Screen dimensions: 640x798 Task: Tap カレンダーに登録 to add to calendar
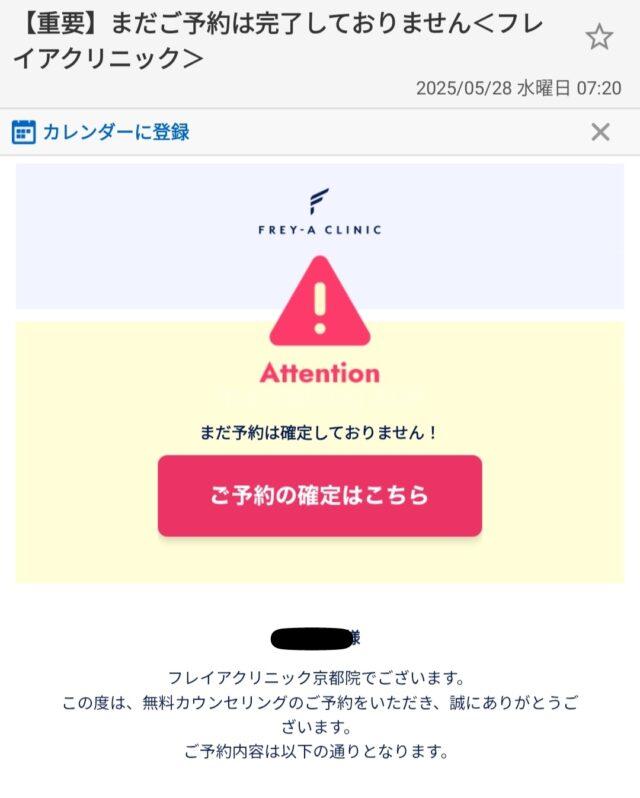(101, 131)
